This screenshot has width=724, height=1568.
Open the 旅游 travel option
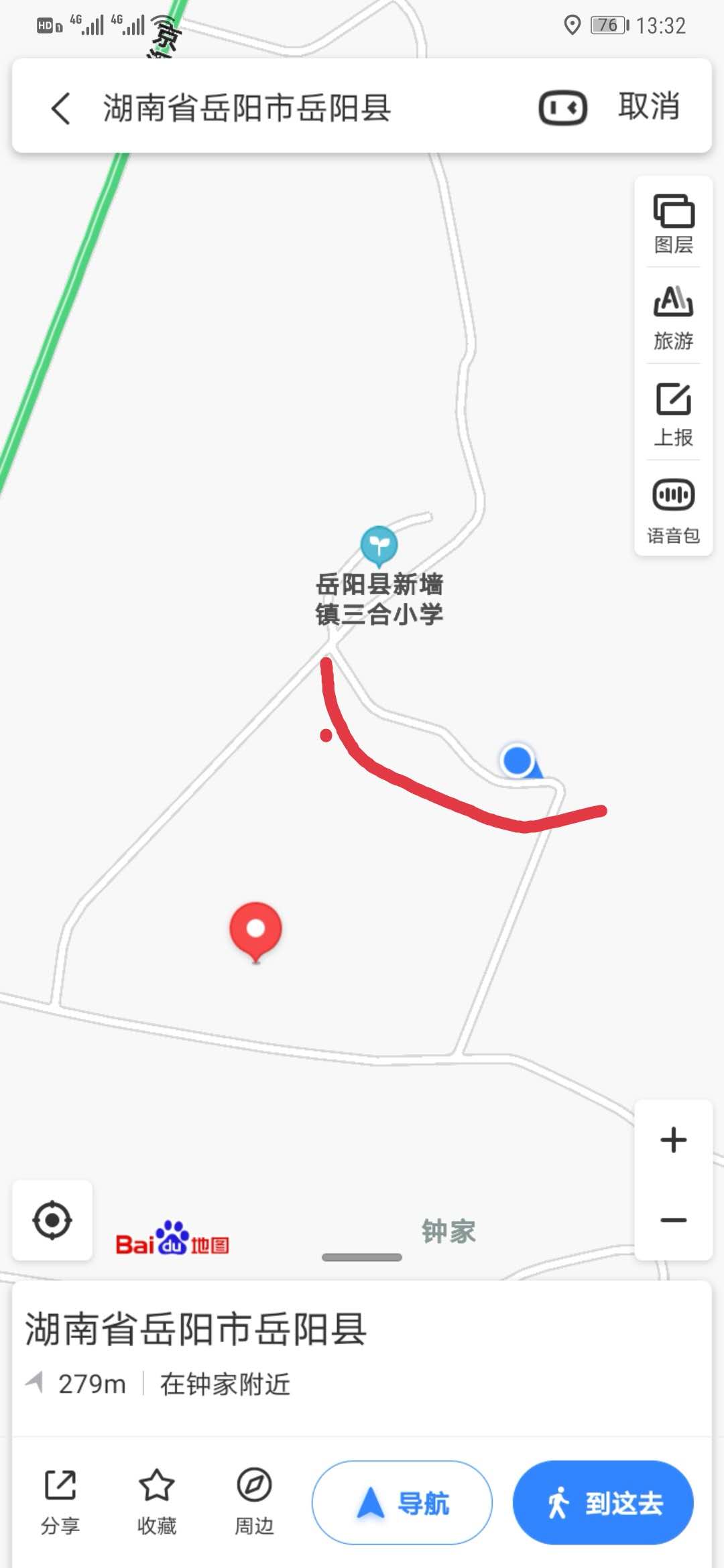point(673,318)
